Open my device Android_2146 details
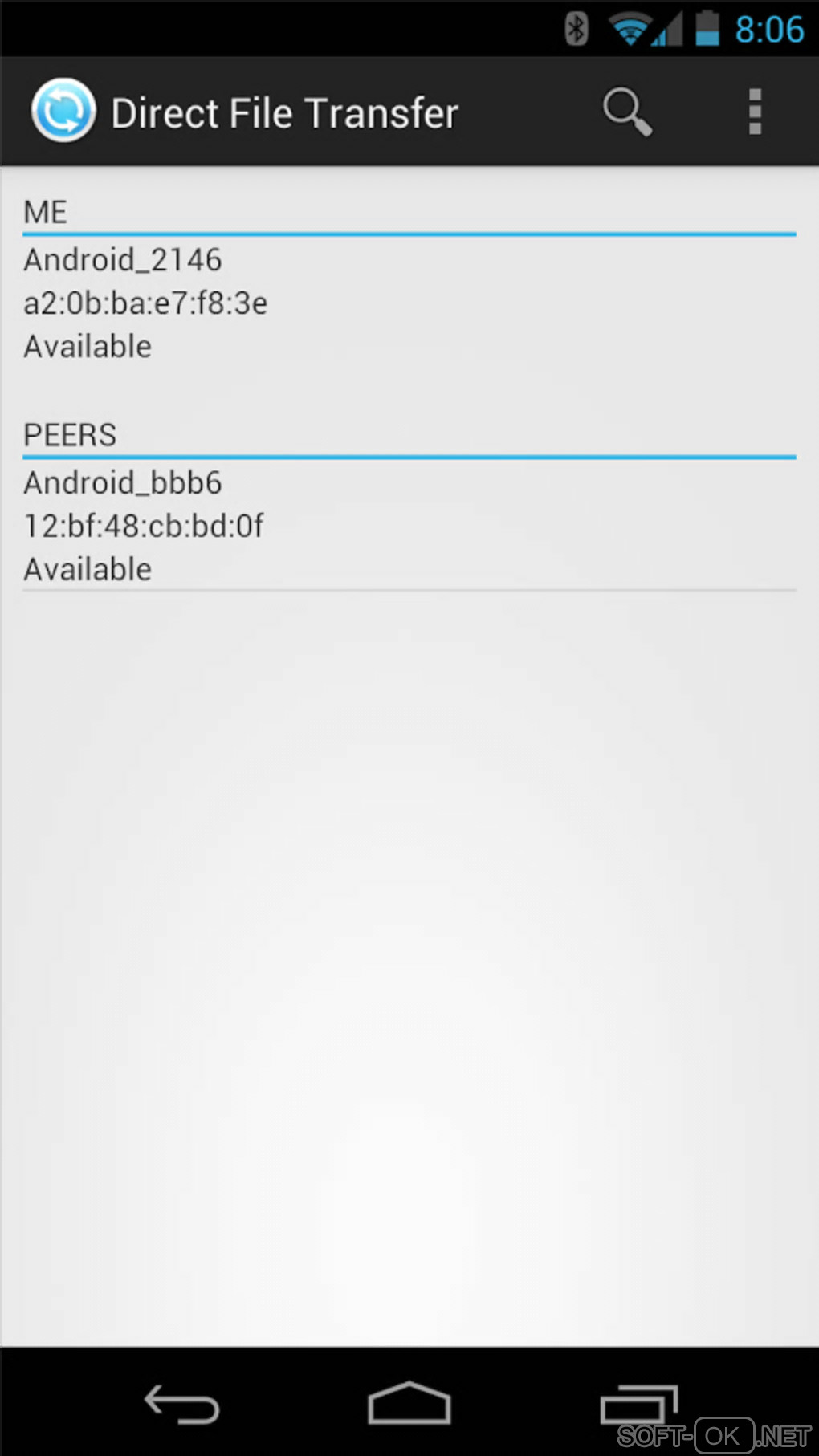The image size is (819, 1456). coord(409,303)
